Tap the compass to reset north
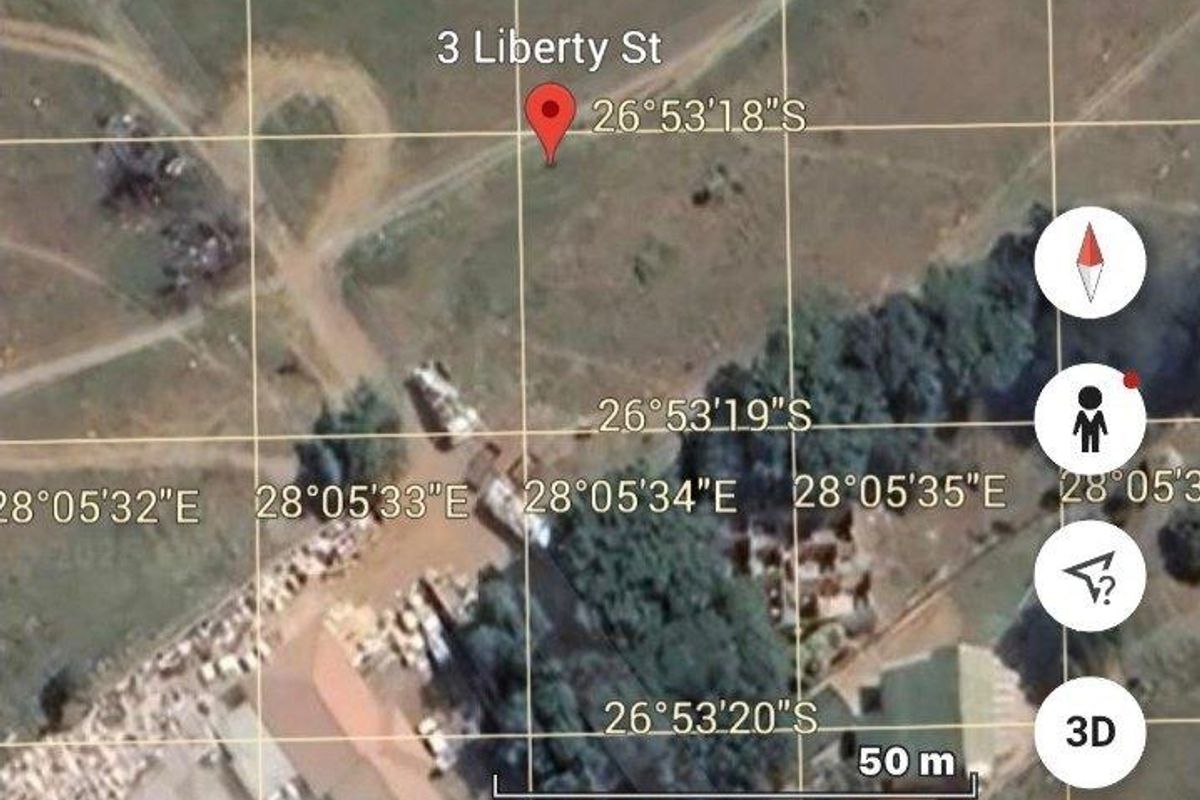This screenshot has height=800, width=1200. pos(1089,262)
